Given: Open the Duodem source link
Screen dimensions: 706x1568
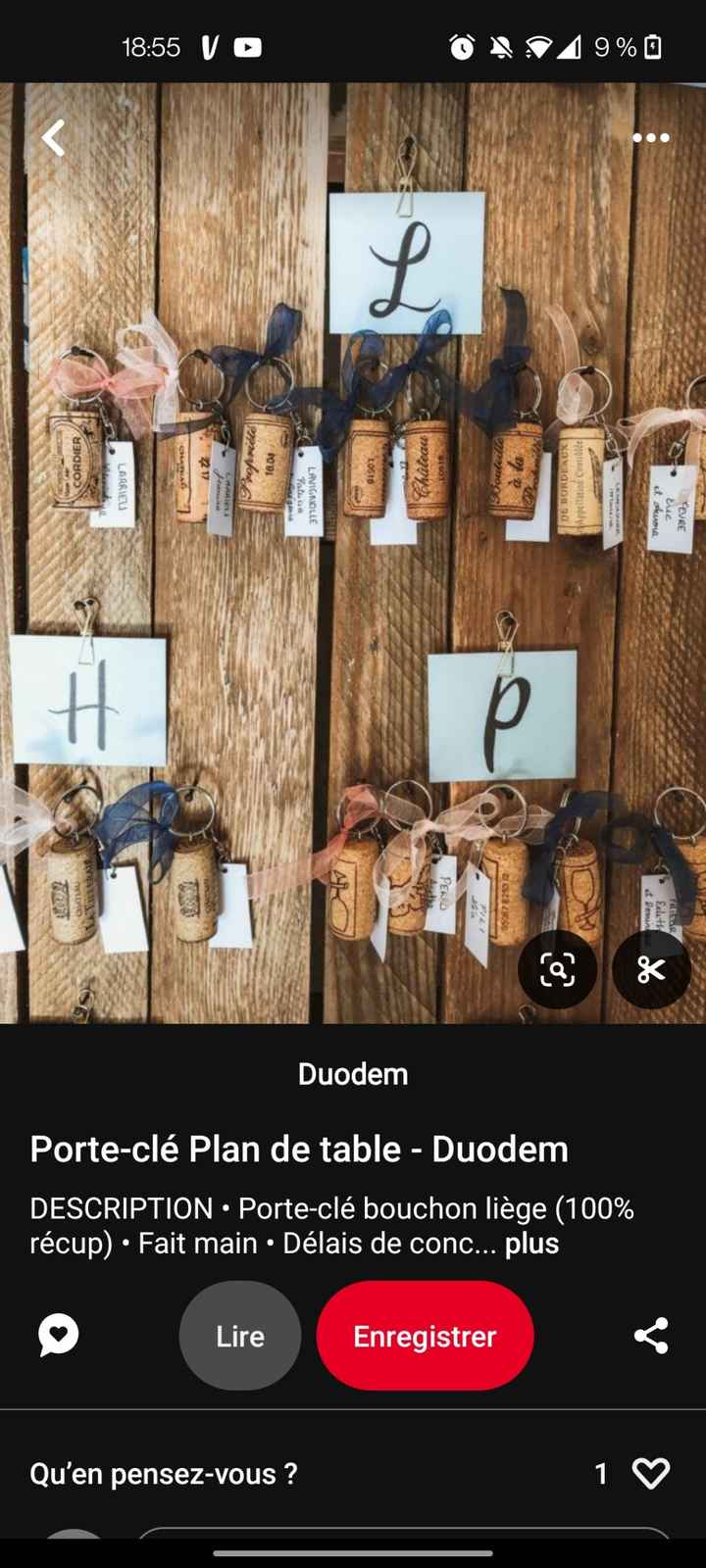Looking at the screenshot, I should pyautogui.click(x=353, y=1074).
